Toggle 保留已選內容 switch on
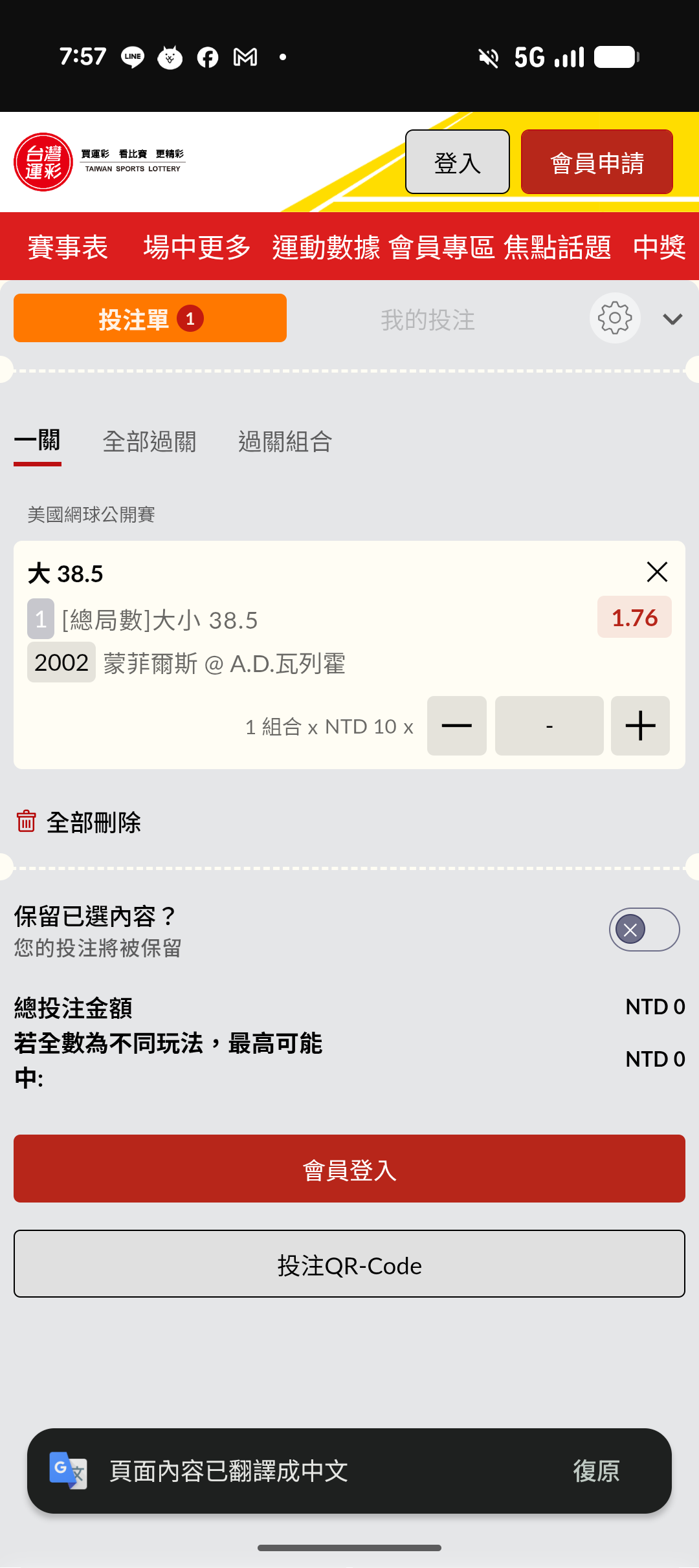This screenshot has width=699, height=1568. pyautogui.click(x=645, y=930)
